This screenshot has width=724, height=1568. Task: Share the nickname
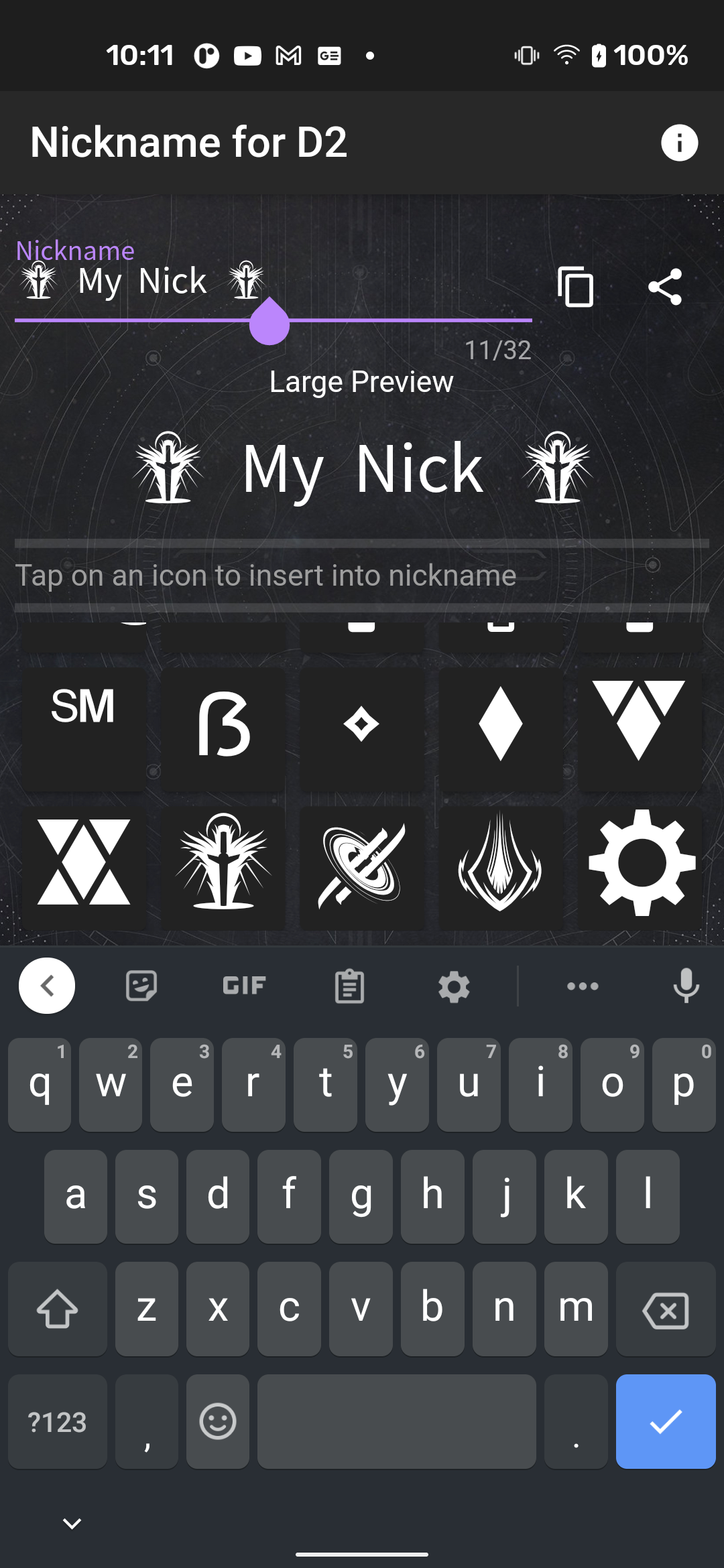[665, 287]
